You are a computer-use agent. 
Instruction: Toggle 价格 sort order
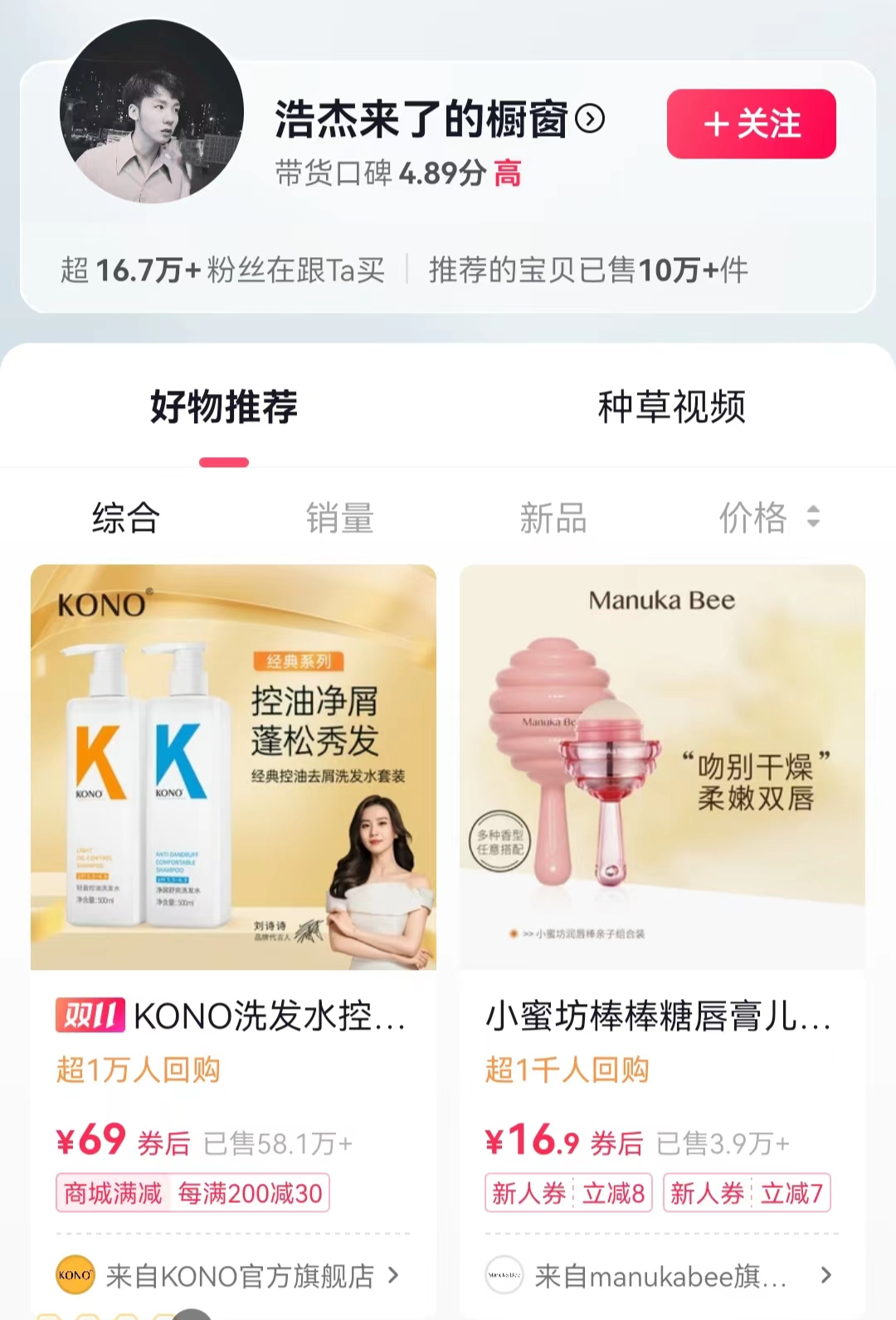[x=767, y=519]
